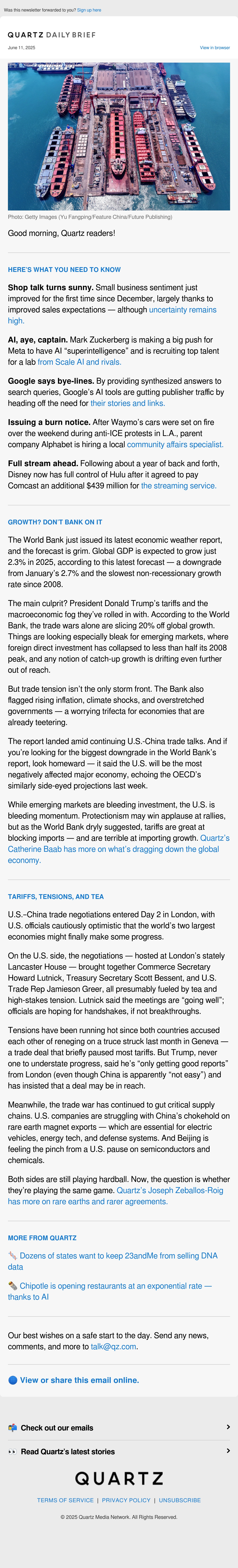Open their stories and links link
This screenshot has height=1568, width=238.
128,403
